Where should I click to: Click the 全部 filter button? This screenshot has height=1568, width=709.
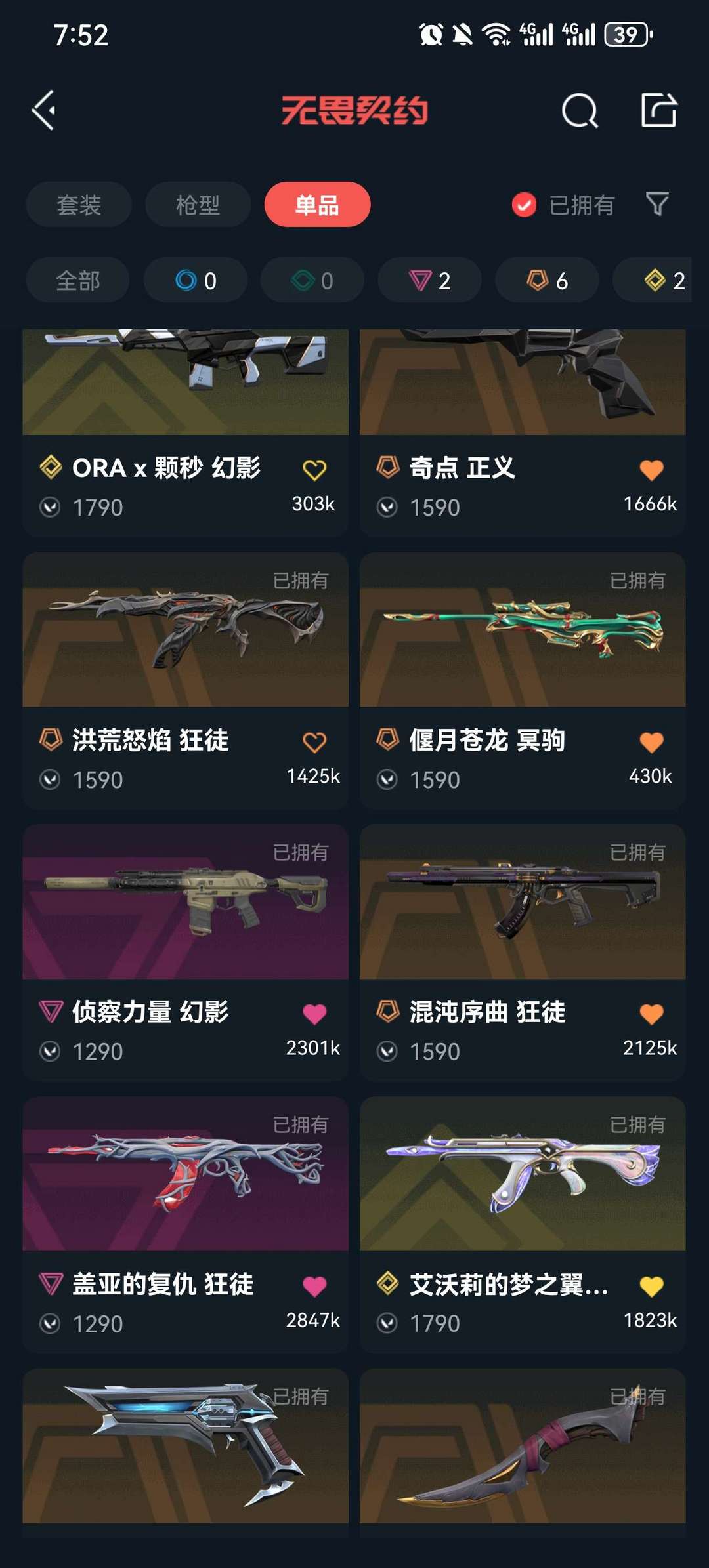77,280
